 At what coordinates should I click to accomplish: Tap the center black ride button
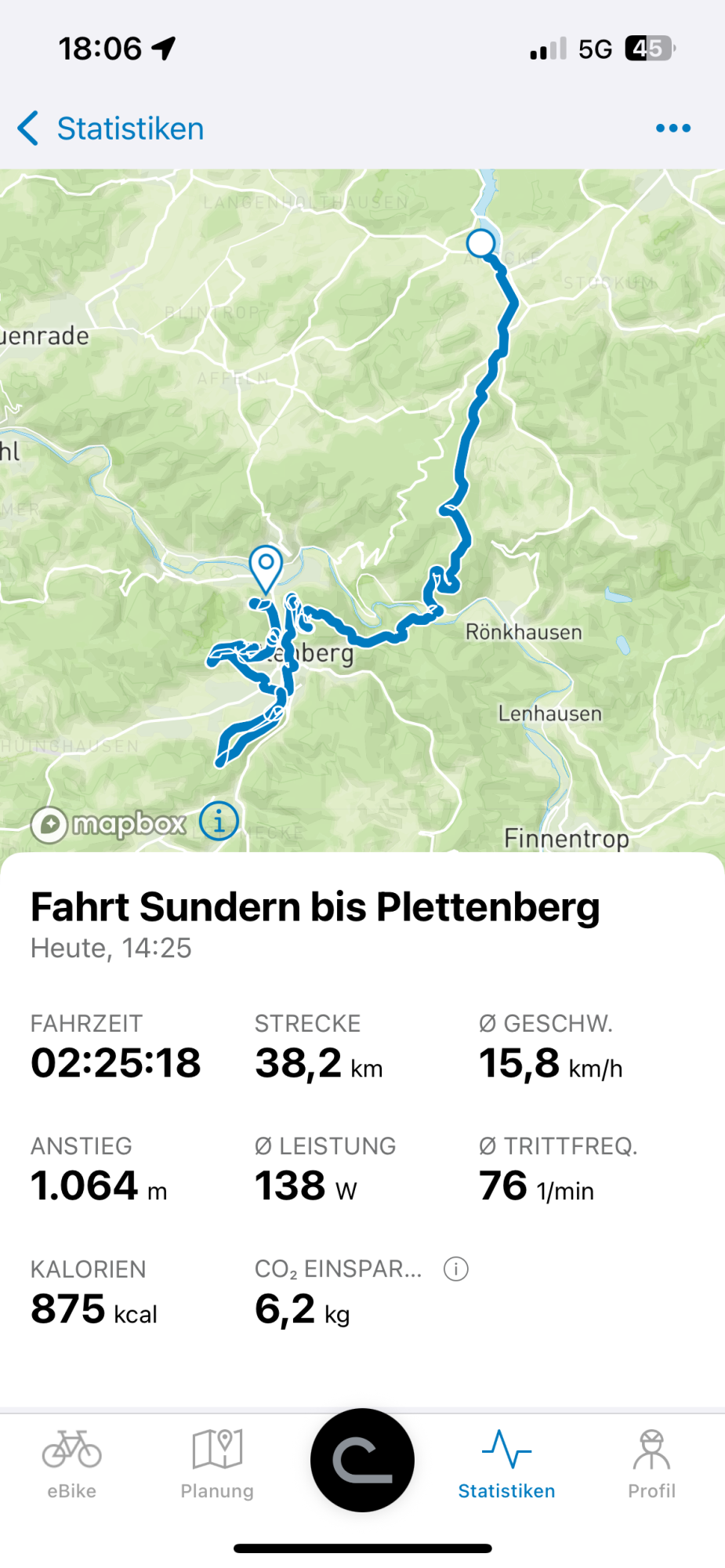point(362,1460)
